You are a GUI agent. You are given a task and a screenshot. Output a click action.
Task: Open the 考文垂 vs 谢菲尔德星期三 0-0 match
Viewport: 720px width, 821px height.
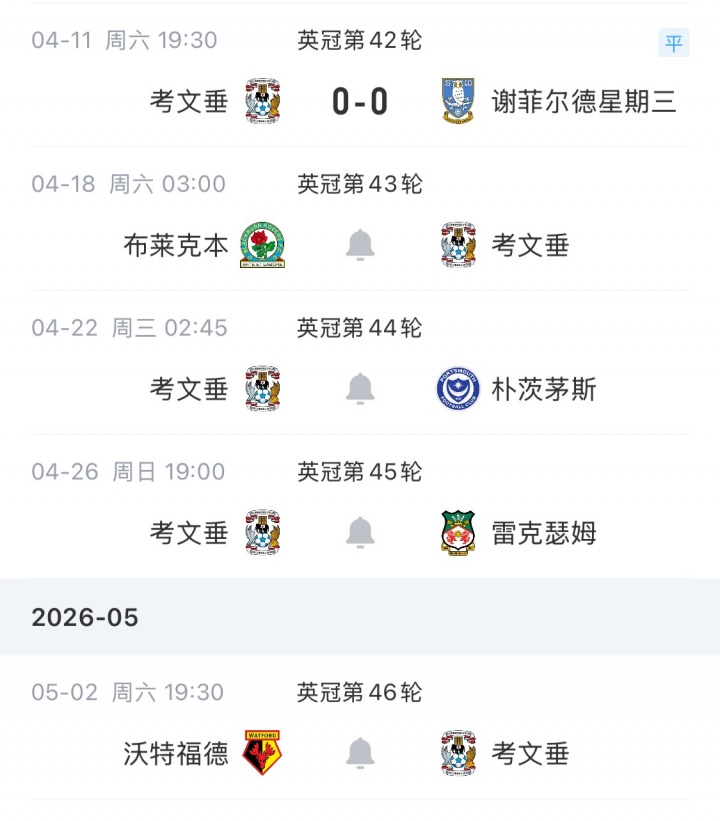pyautogui.click(x=360, y=102)
